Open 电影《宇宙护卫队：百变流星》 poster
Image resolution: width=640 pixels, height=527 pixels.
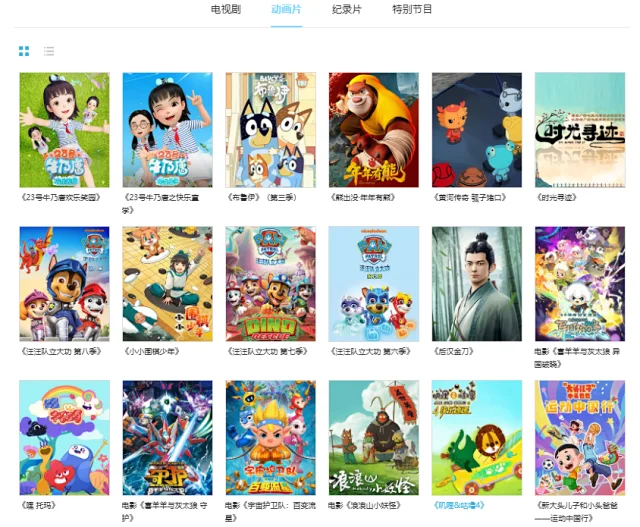point(271,438)
